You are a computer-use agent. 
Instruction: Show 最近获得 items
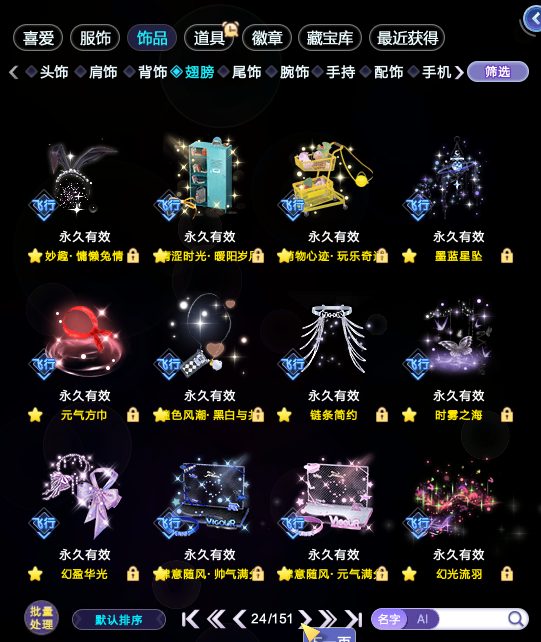(407, 38)
